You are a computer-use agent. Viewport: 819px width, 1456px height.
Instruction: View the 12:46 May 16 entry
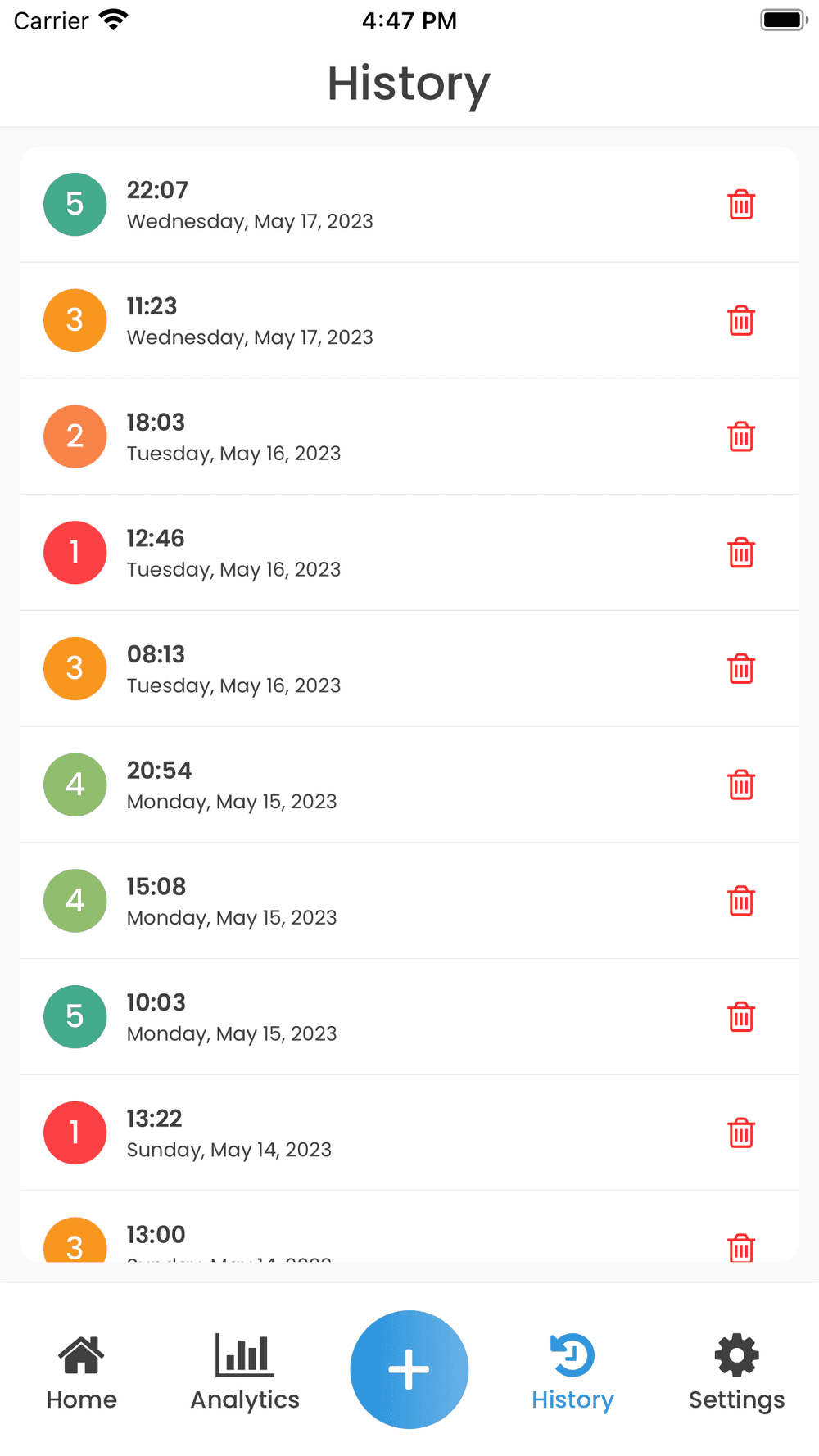click(328, 553)
